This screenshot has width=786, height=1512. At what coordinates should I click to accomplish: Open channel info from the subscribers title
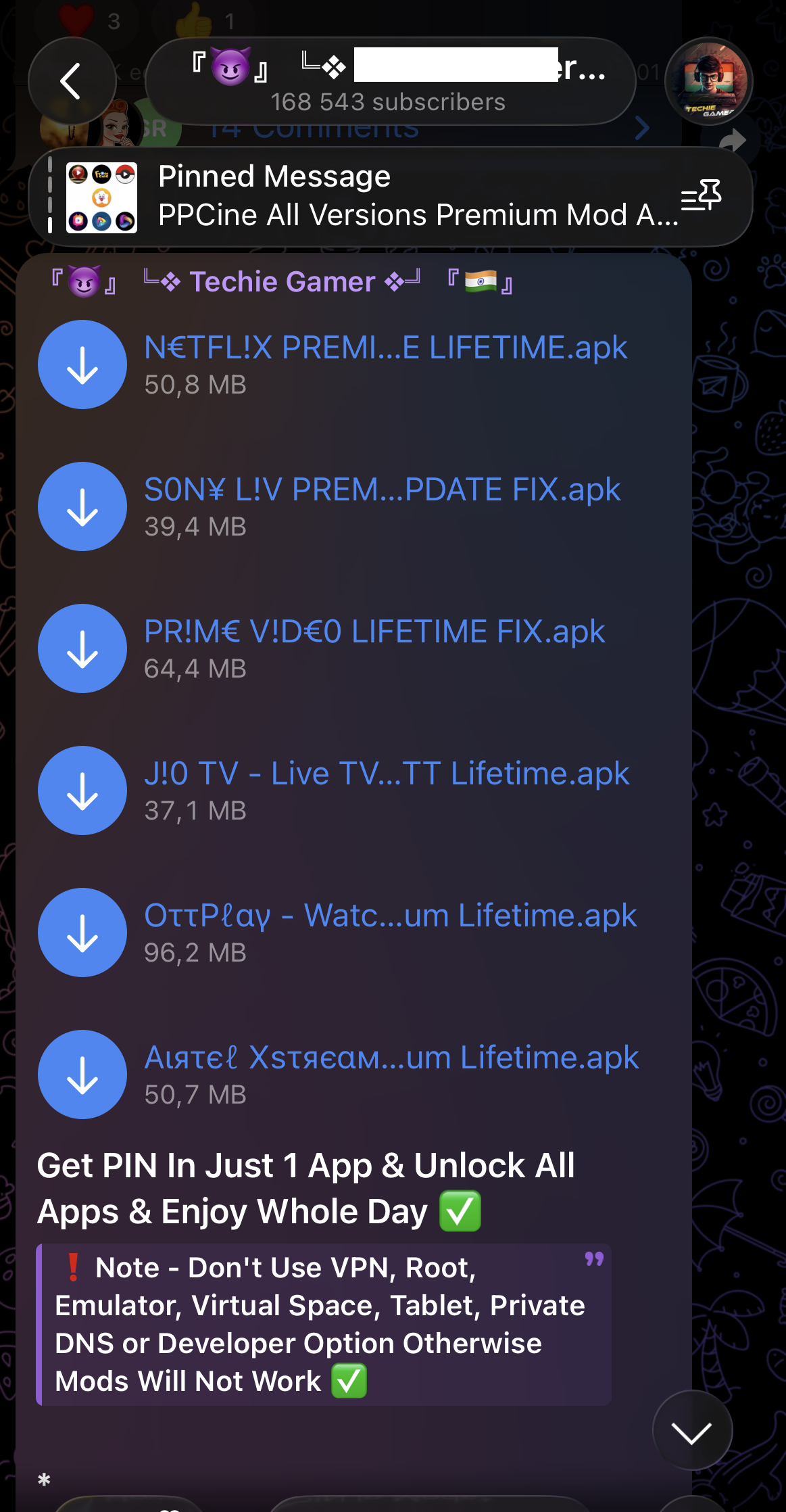(x=389, y=82)
